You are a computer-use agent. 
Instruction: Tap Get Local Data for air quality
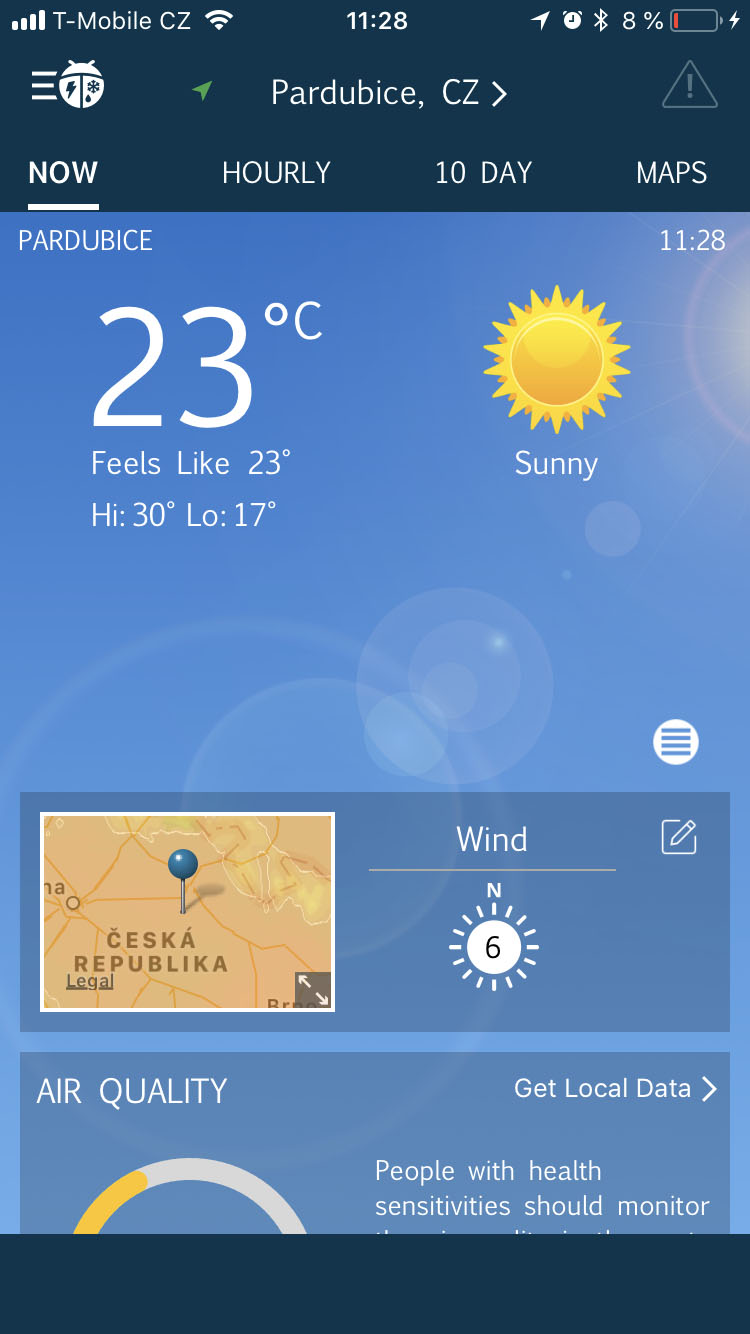tap(615, 1089)
